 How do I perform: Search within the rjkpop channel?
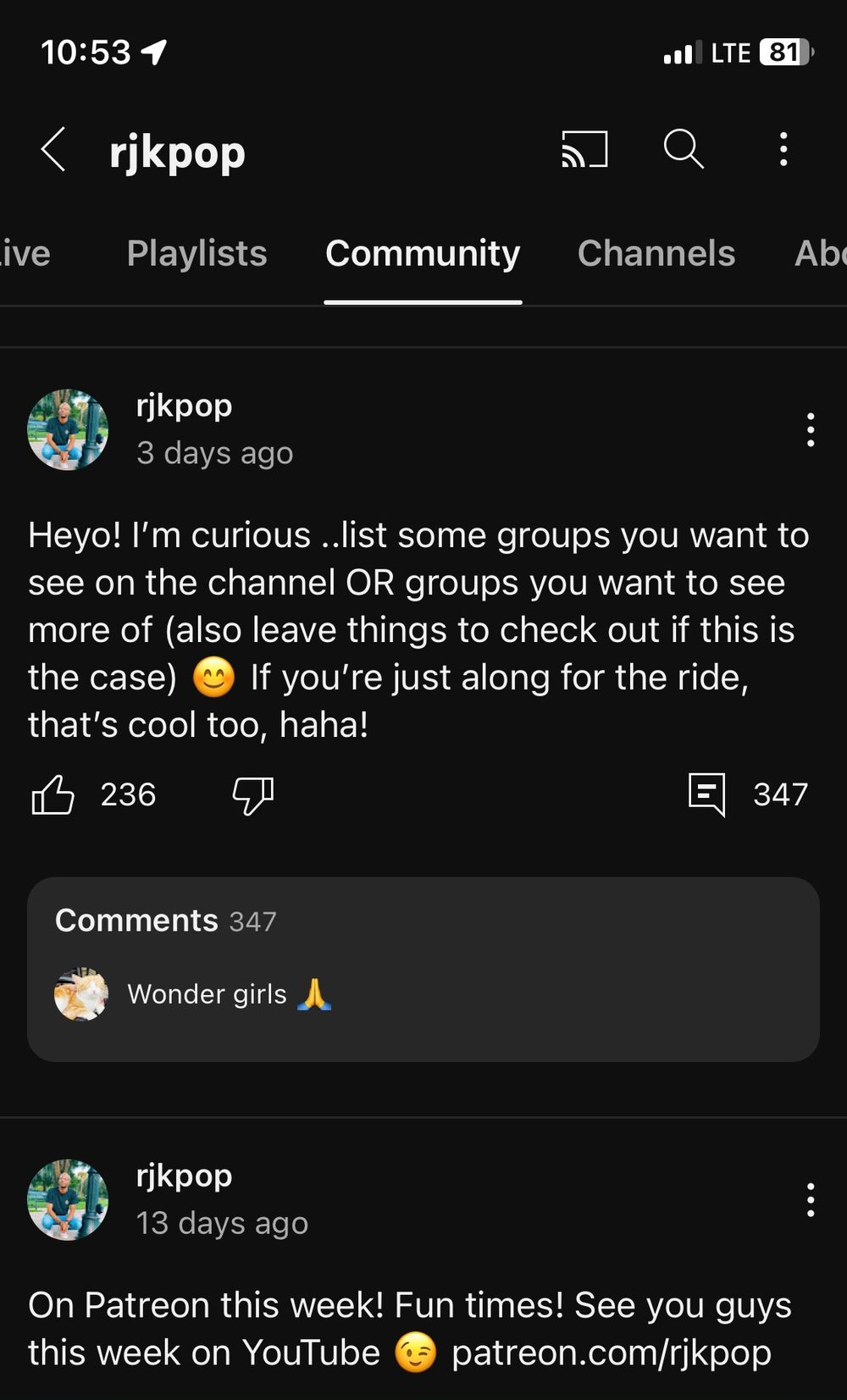pyautogui.click(x=683, y=149)
